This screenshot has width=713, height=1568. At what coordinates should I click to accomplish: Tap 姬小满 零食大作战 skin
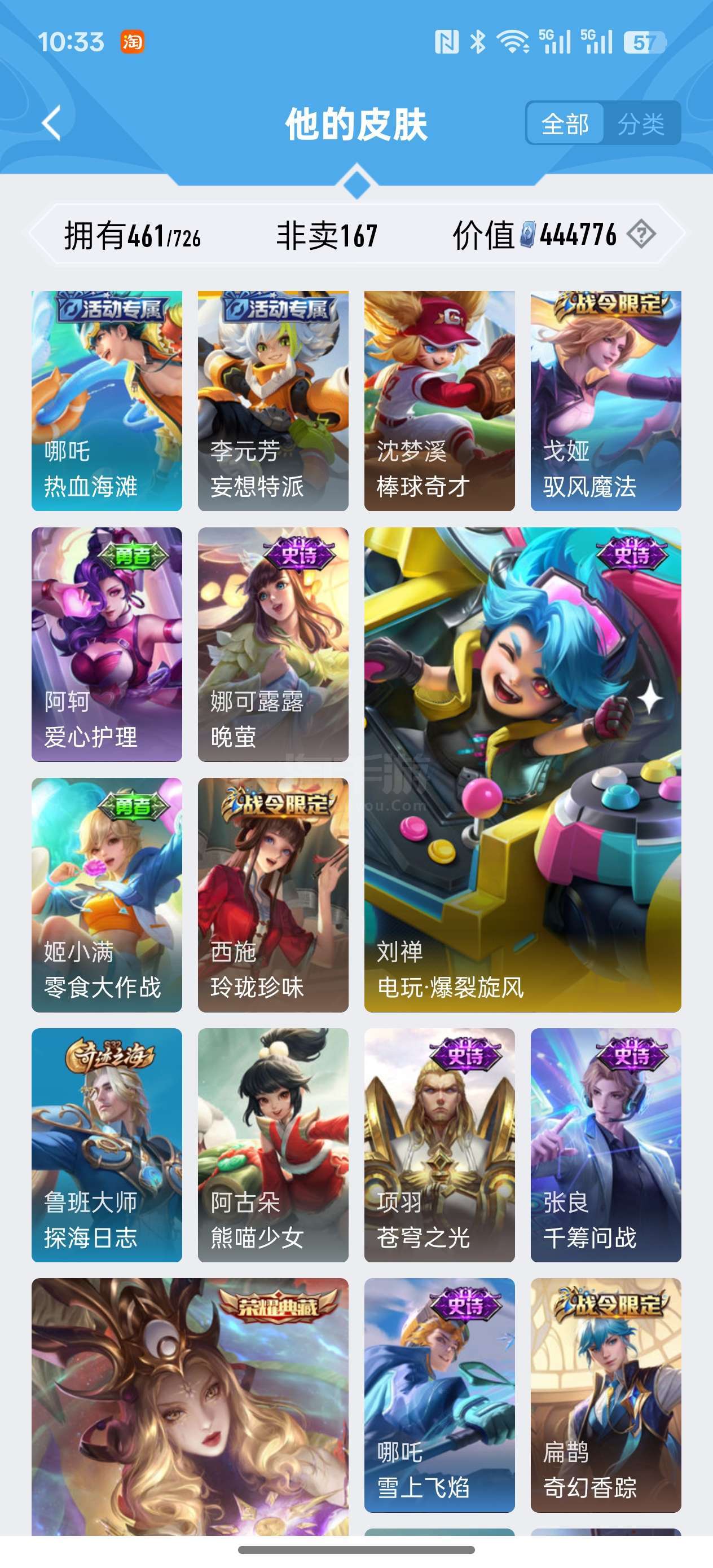pos(107,895)
